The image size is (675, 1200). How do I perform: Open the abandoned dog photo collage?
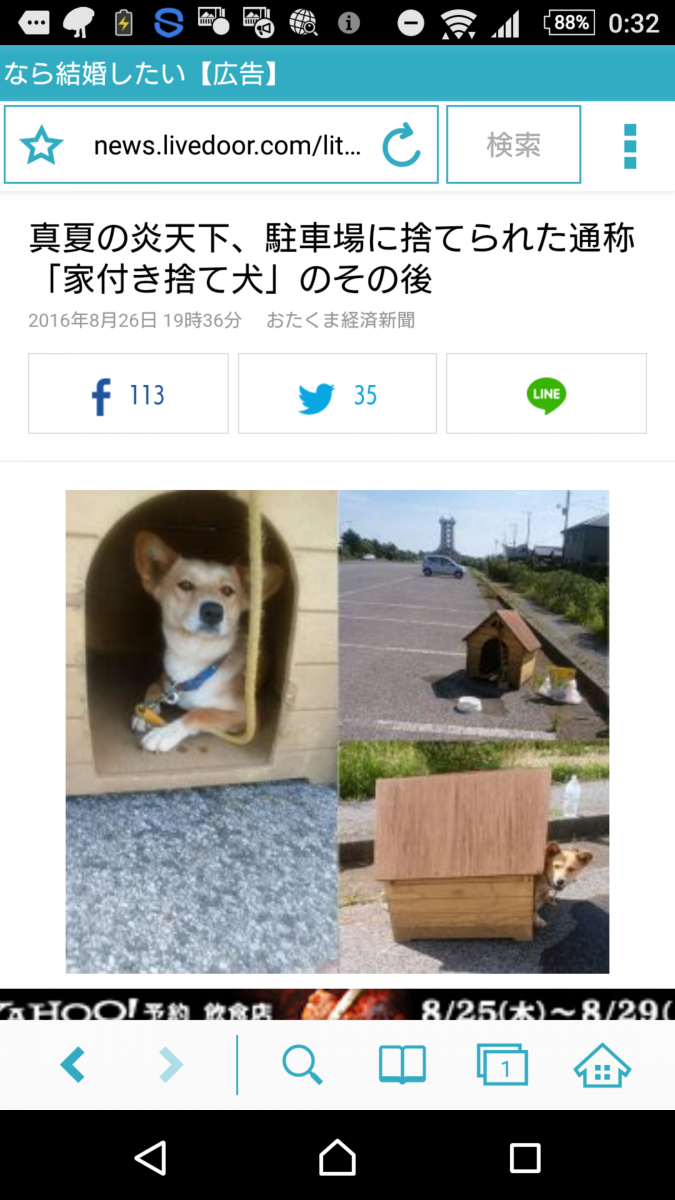click(x=337, y=730)
